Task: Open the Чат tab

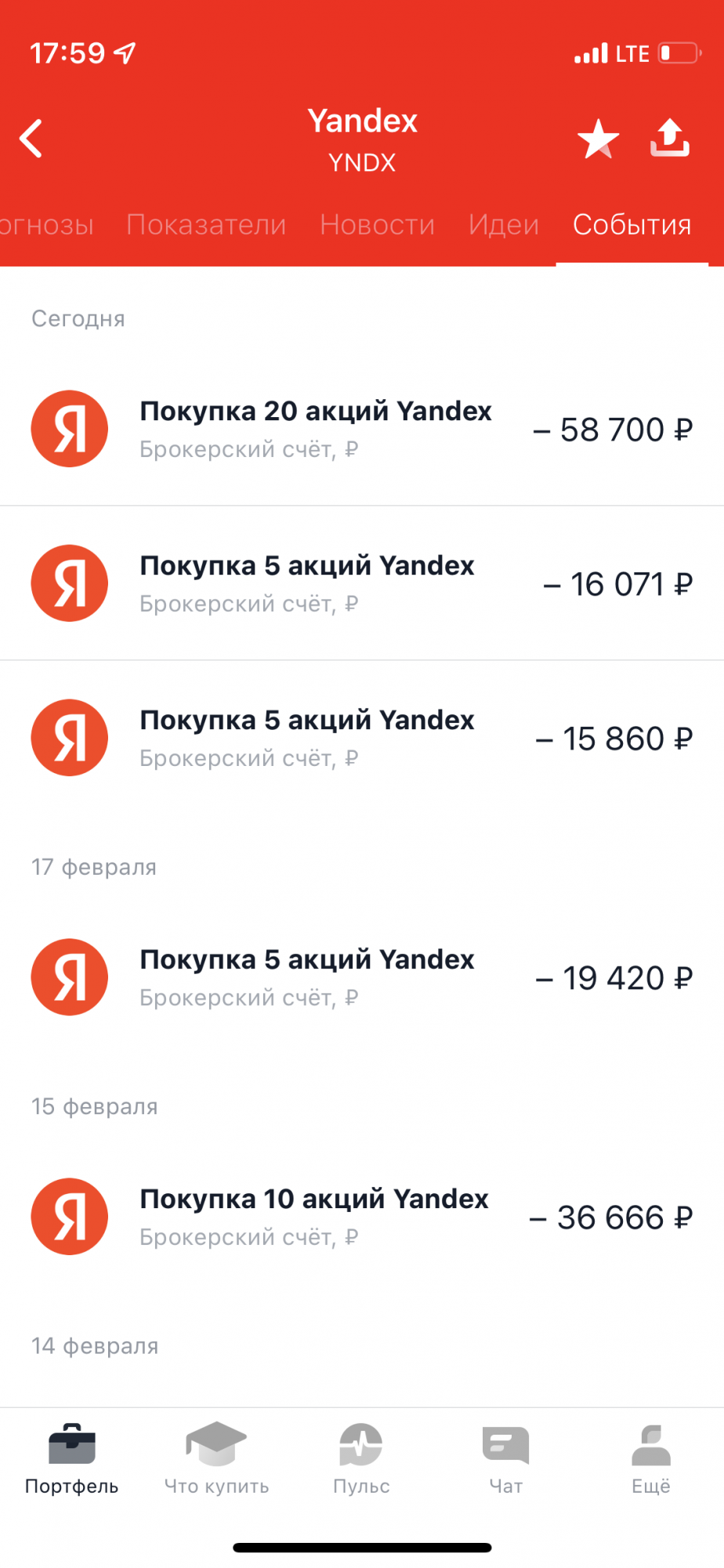Action: [x=506, y=1459]
